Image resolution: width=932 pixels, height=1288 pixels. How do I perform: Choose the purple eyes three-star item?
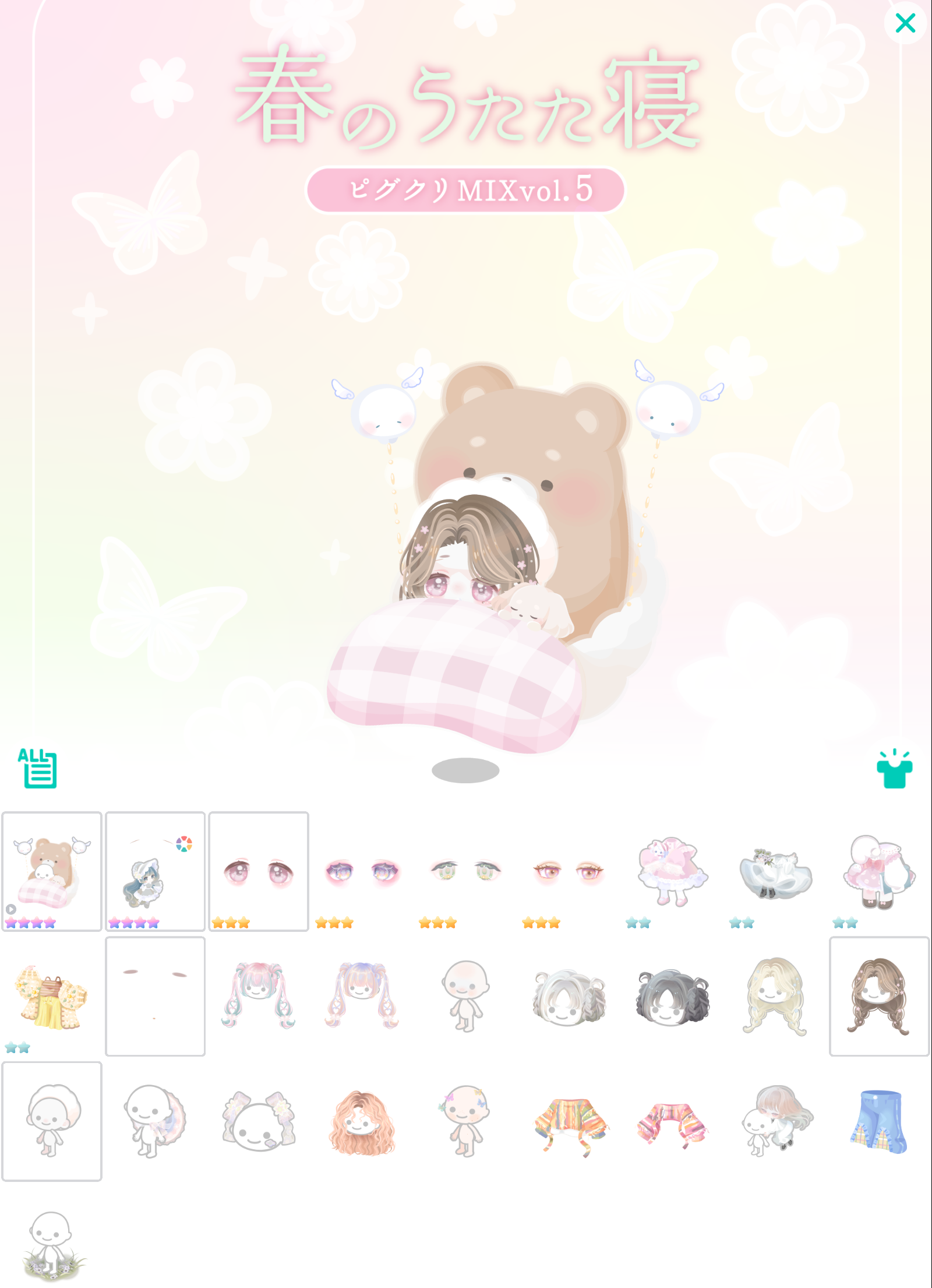(x=362, y=872)
